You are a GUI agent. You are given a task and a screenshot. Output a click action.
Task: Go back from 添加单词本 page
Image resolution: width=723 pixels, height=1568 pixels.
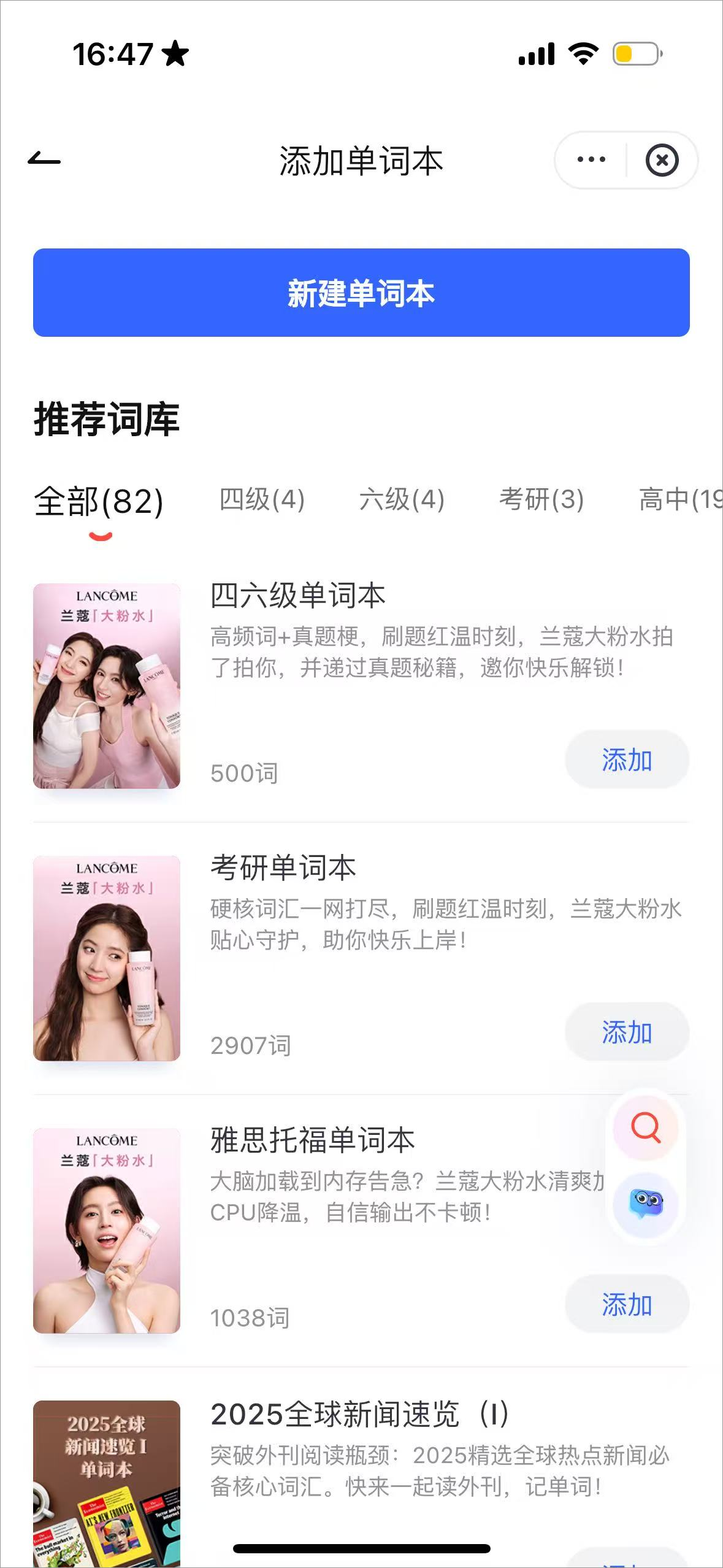click(x=44, y=160)
